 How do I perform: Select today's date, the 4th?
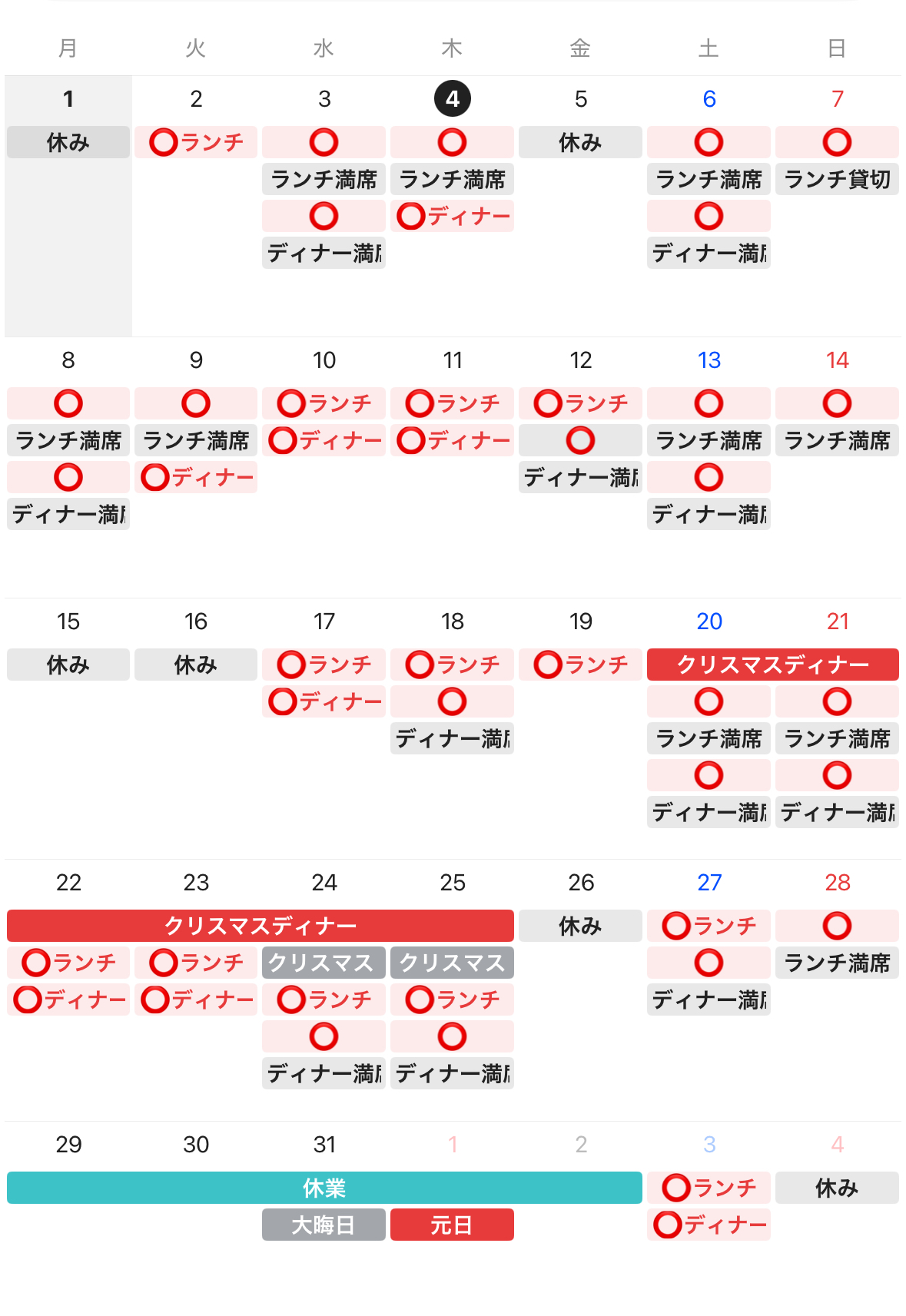[x=452, y=99]
